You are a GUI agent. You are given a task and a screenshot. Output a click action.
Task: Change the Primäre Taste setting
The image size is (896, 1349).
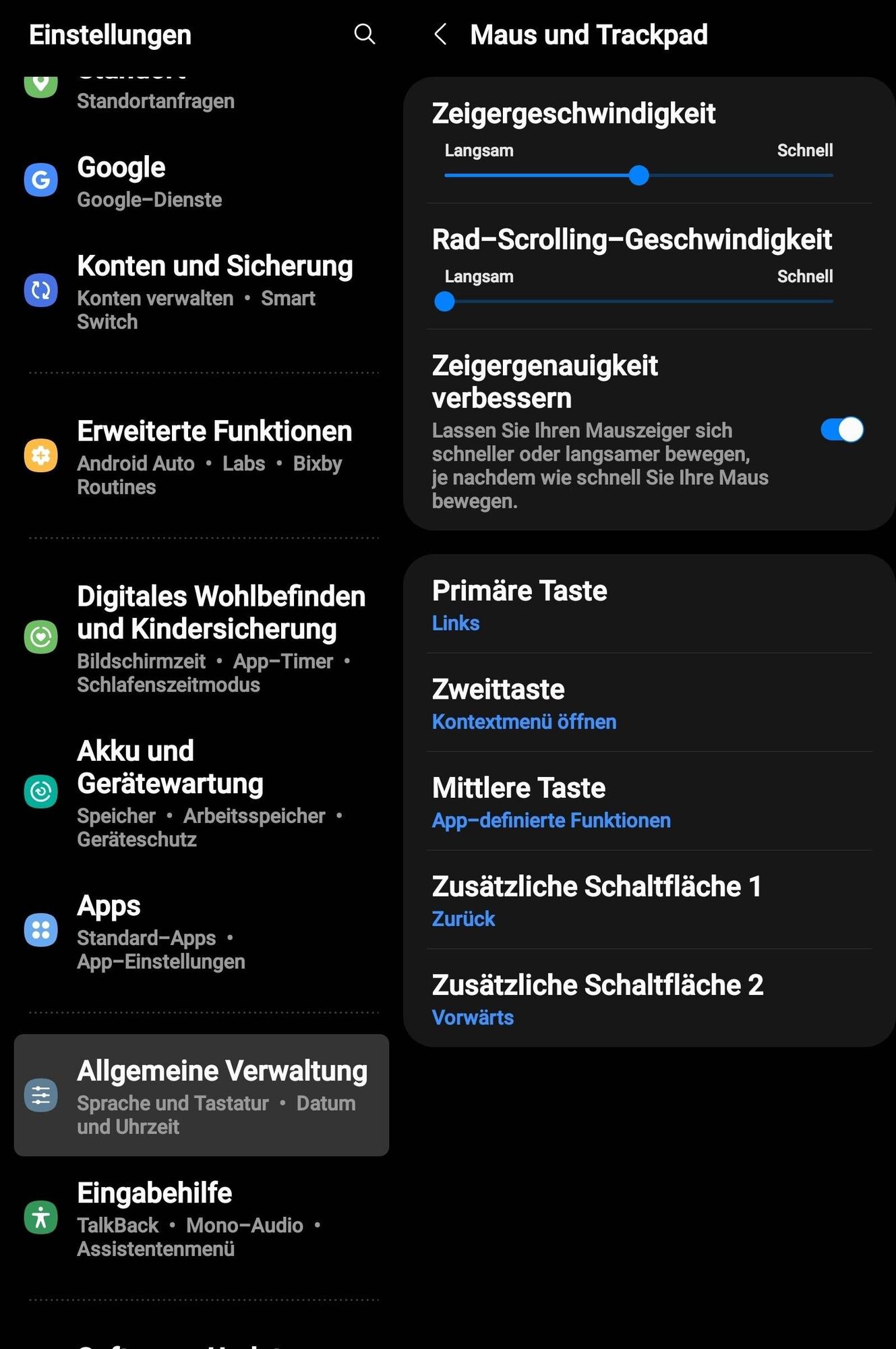pyautogui.click(x=649, y=604)
